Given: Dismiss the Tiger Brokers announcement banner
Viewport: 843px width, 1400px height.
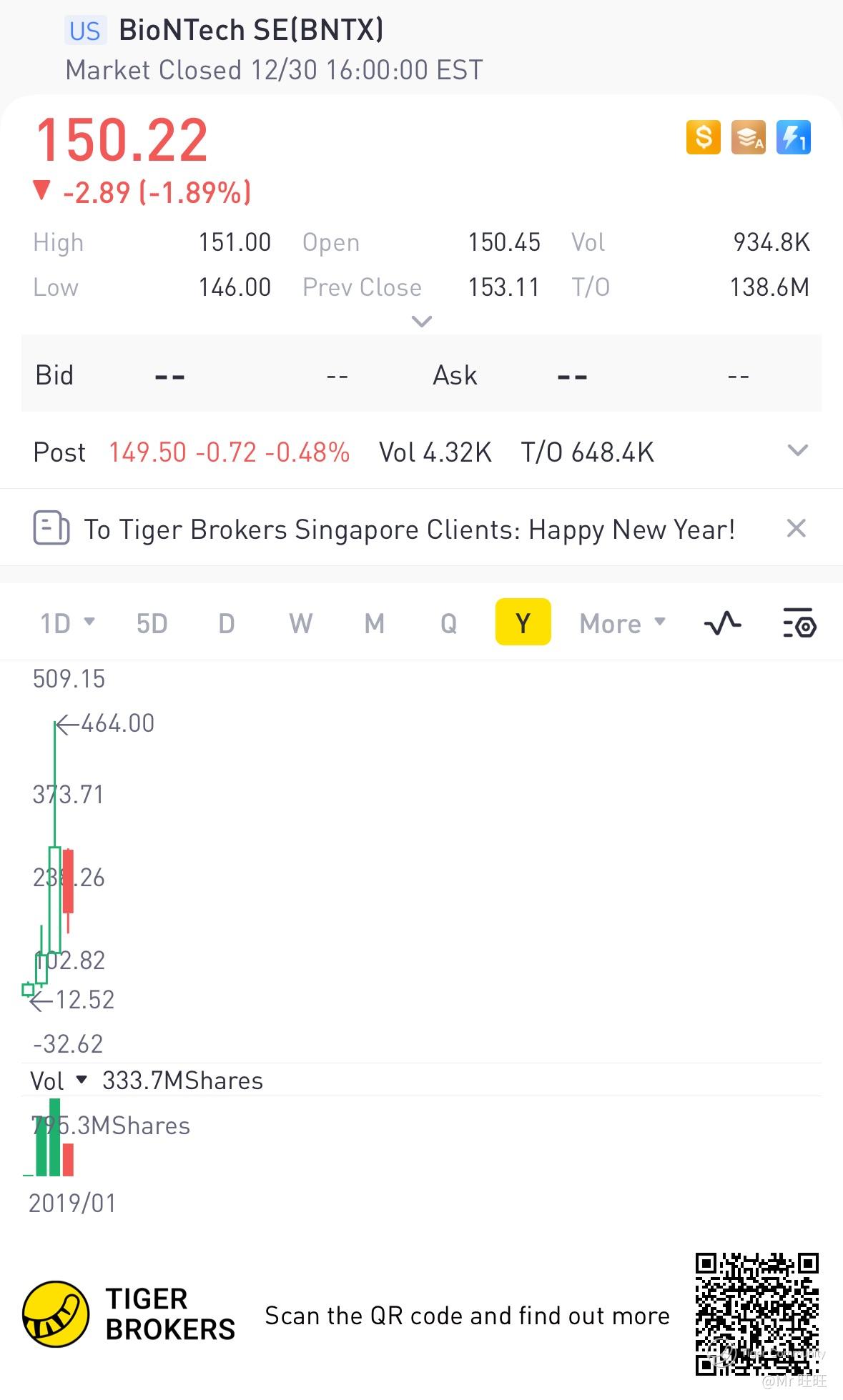Looking at the screenshot, I should pos(796,529).
